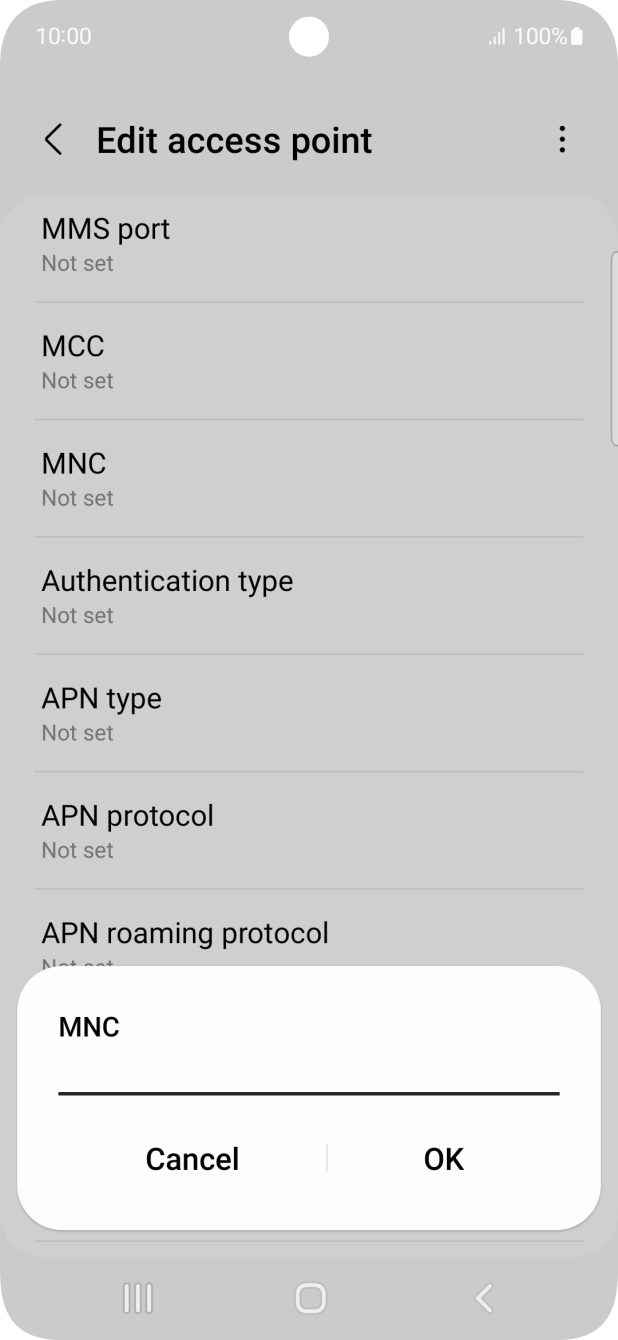Open the overflow menu
This screenshot has width=618, height=1340.
[562, 140]
